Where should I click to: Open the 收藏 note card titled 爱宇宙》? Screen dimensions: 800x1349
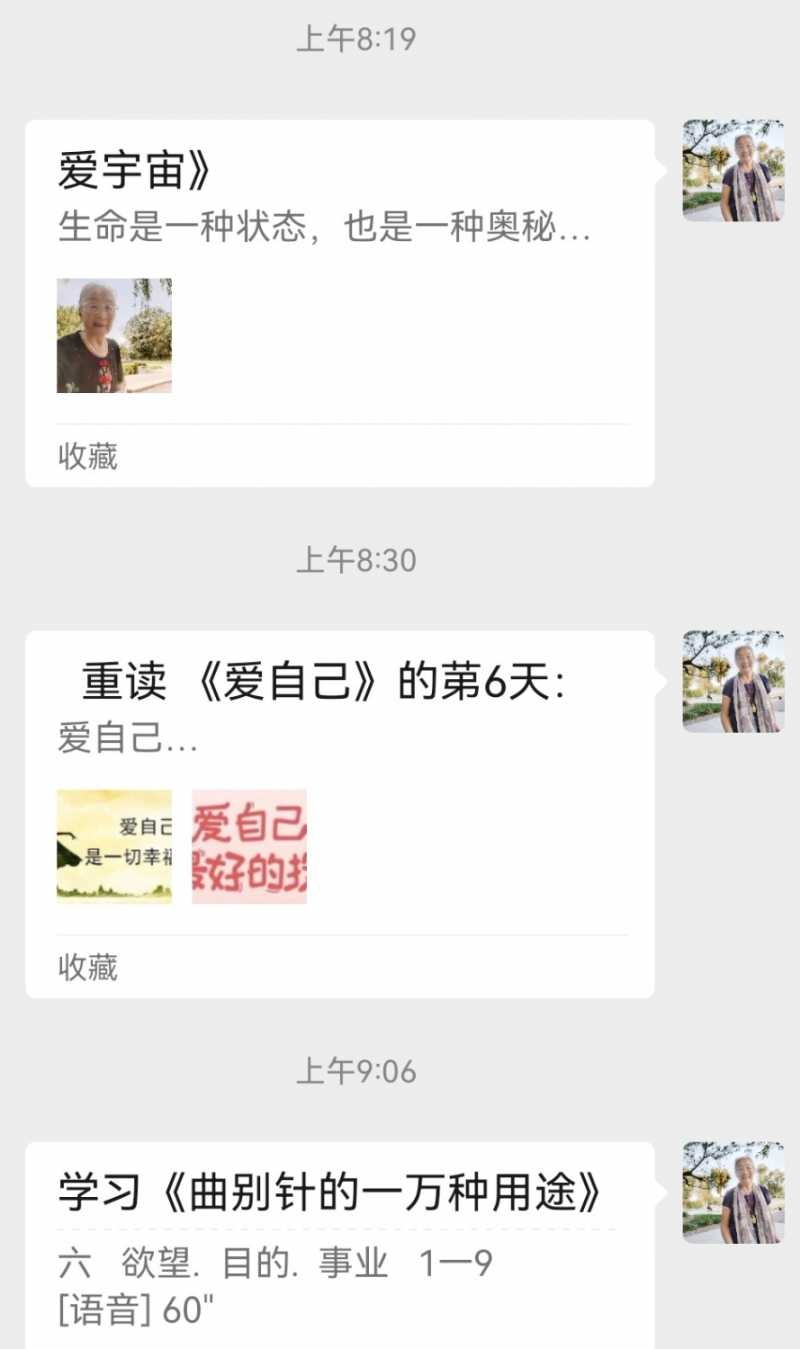pyautogui.click(x=340, y=300)
